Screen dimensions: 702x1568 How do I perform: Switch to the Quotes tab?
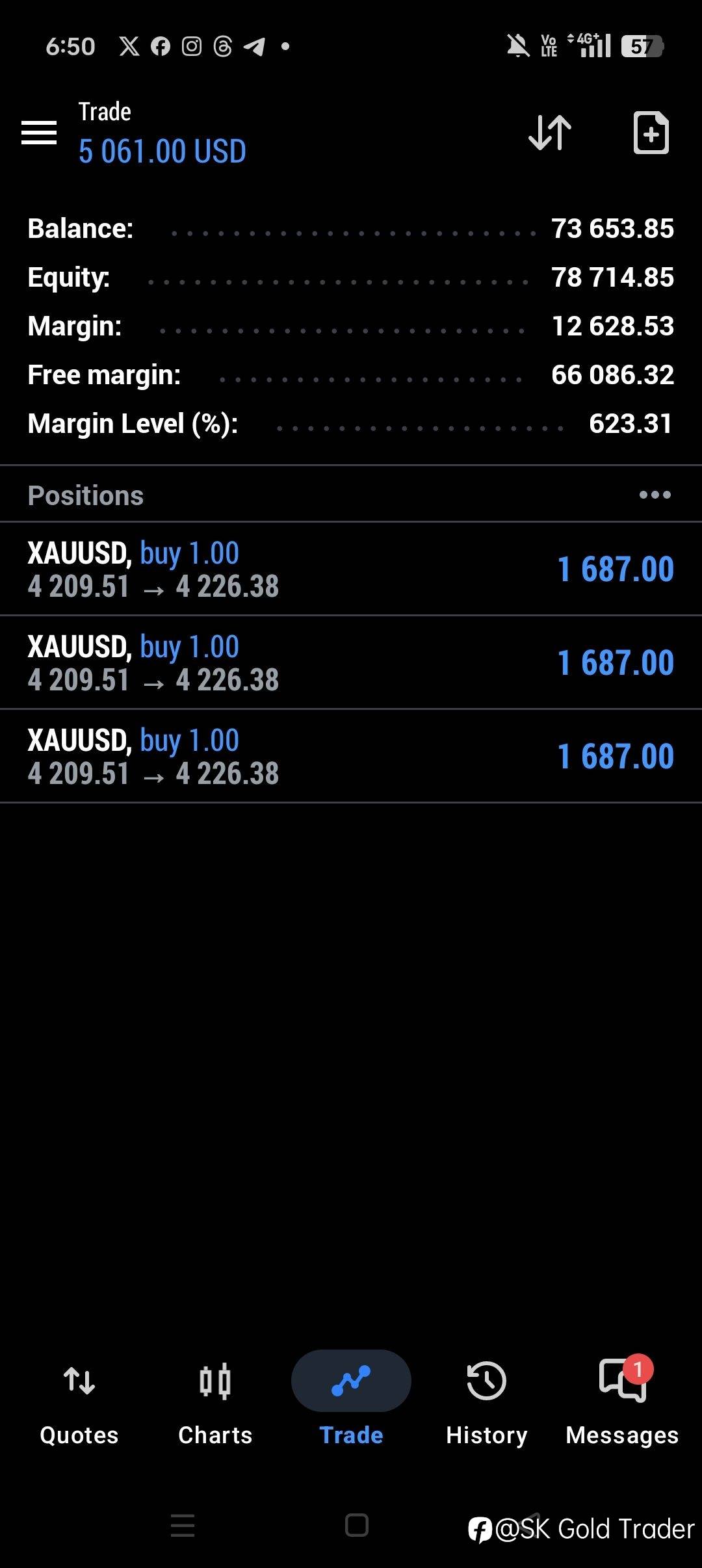[x=79, y=1398]
